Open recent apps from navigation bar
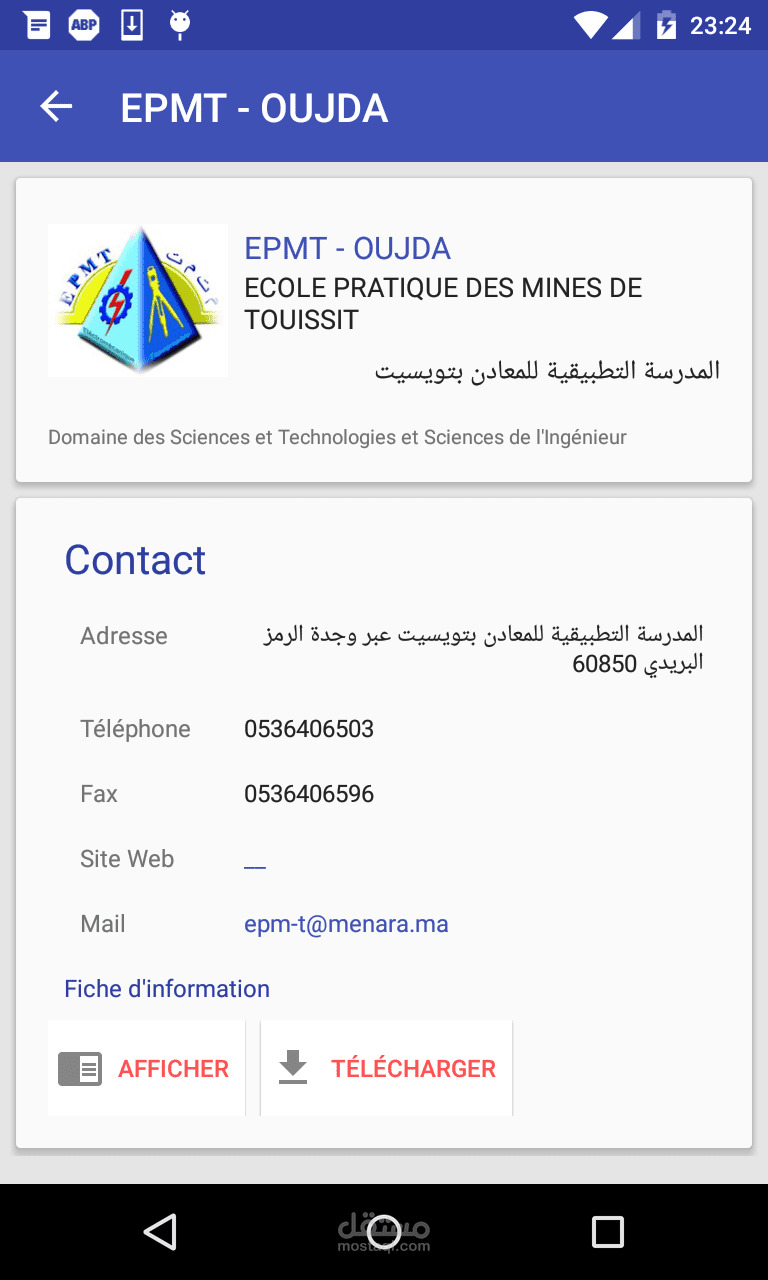This screenshot has width=768, height=1280. [607, 1232]
